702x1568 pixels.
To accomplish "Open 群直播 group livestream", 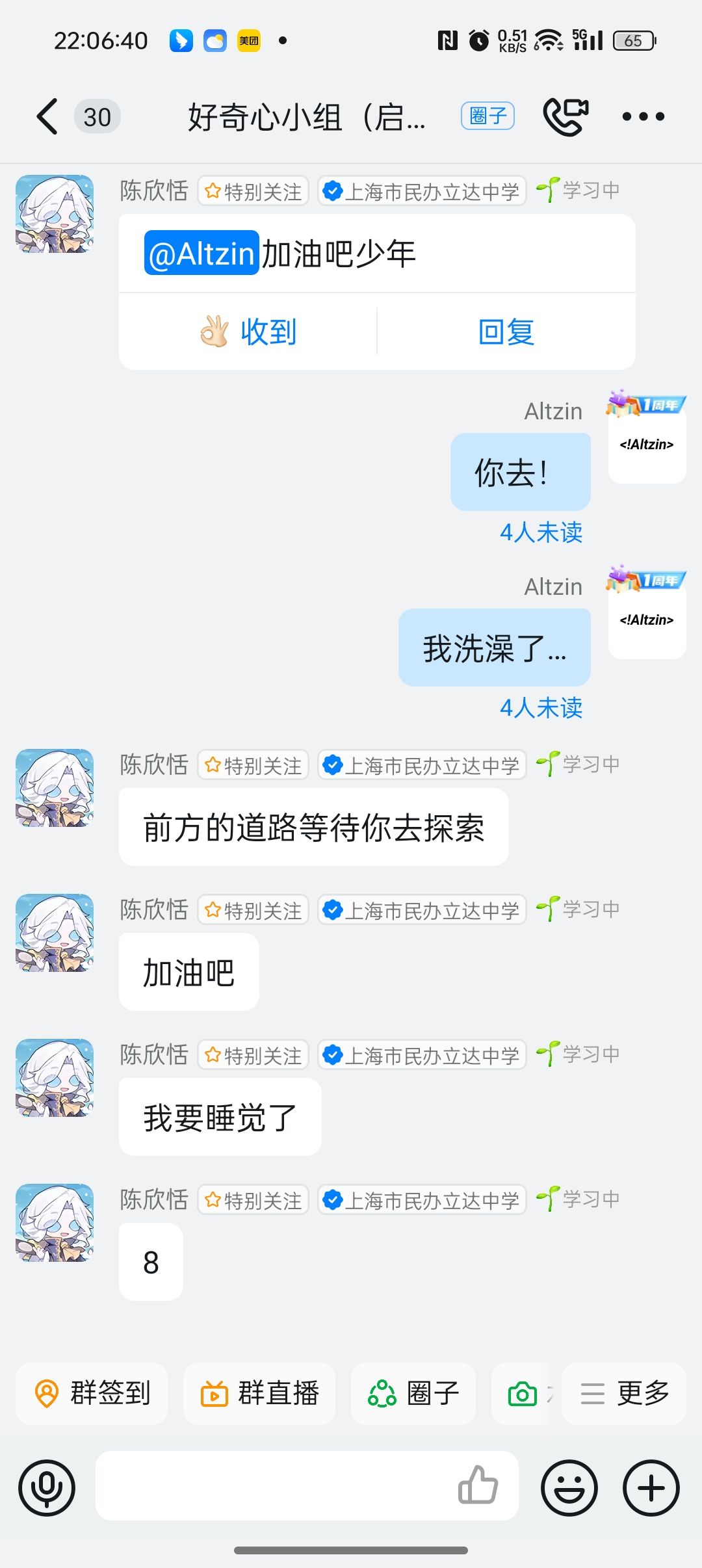I will coord(259,1393).
